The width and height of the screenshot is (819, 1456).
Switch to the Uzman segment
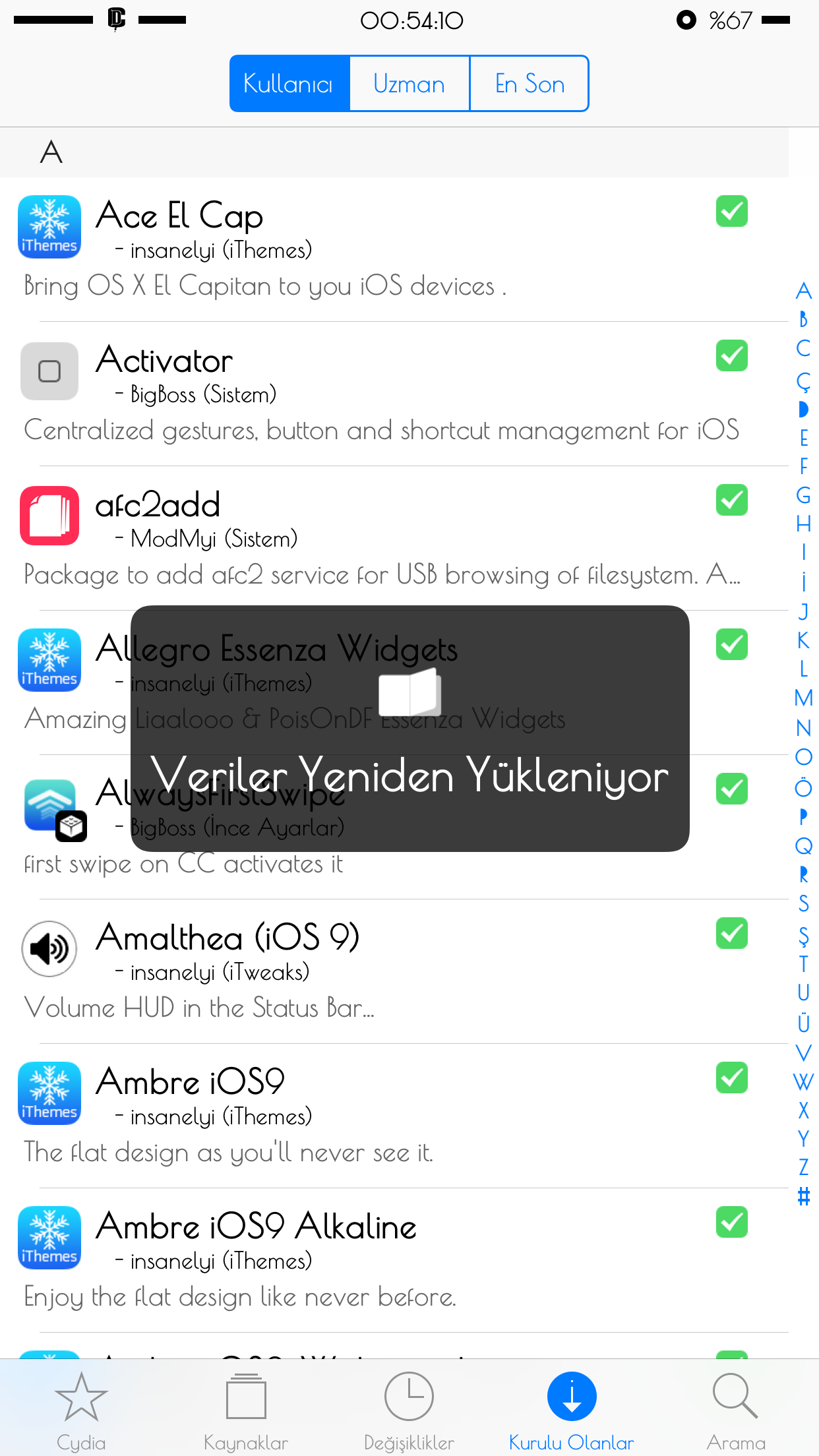click(x=409, y=84)
